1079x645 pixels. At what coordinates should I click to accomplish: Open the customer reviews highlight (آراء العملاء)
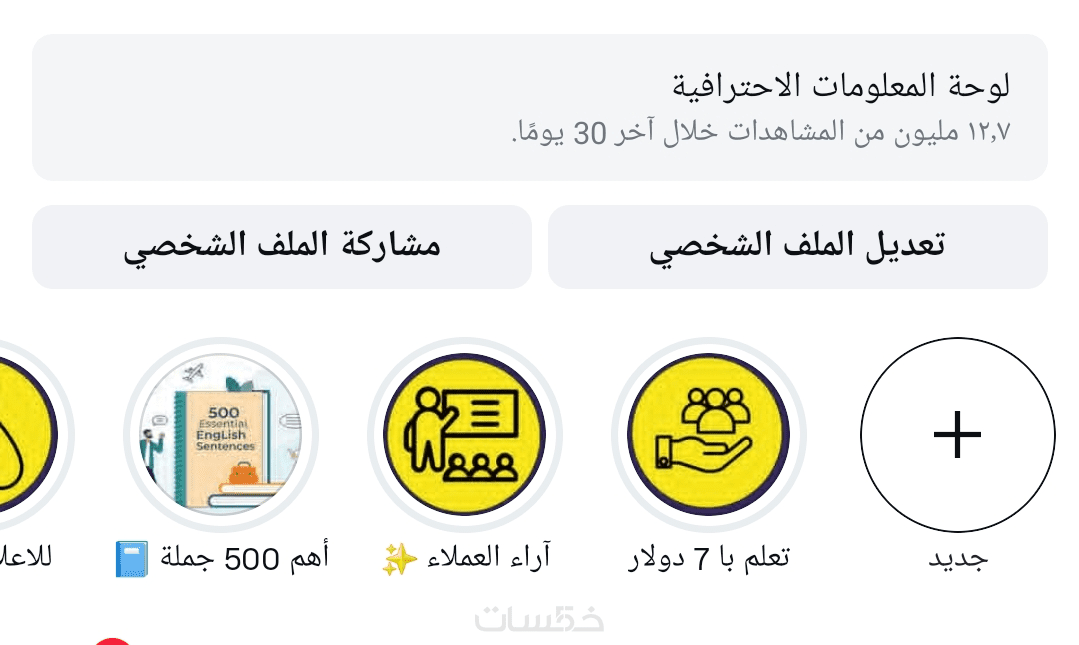pos(464,434)
